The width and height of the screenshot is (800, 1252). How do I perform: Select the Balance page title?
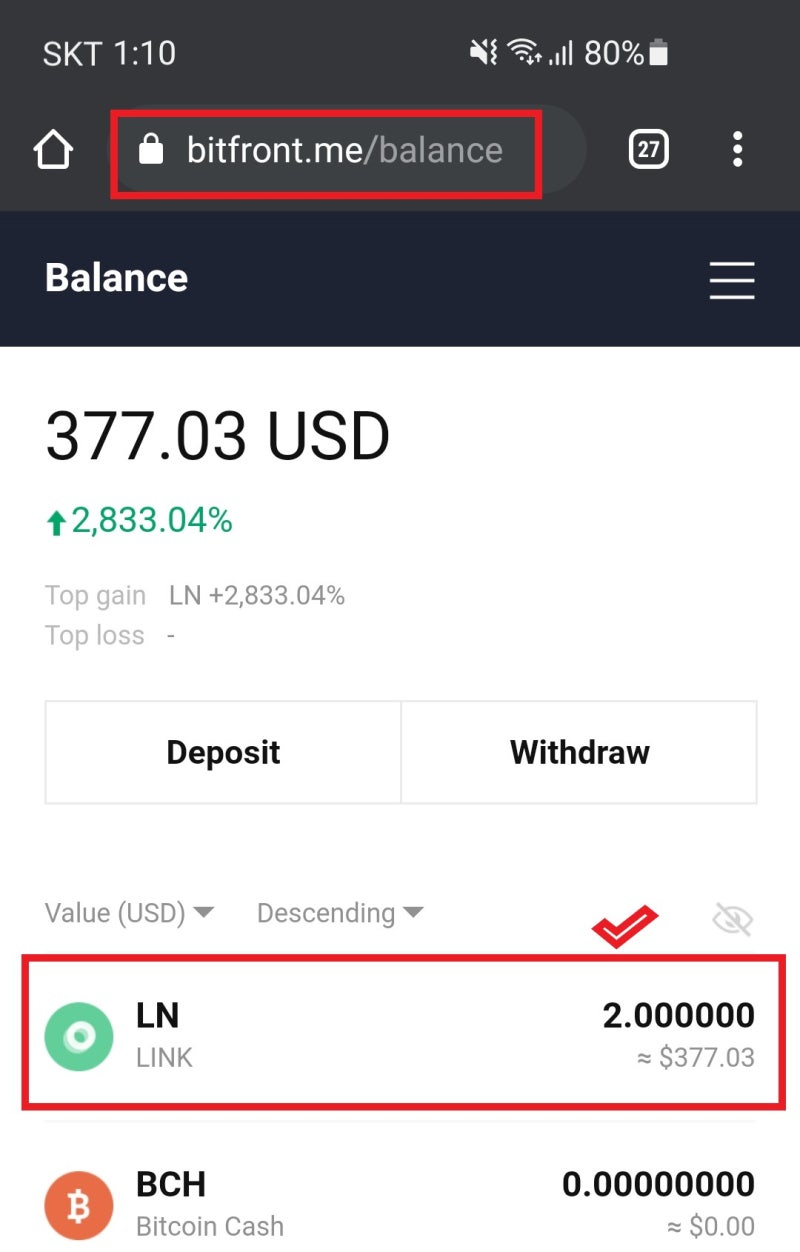115,277
